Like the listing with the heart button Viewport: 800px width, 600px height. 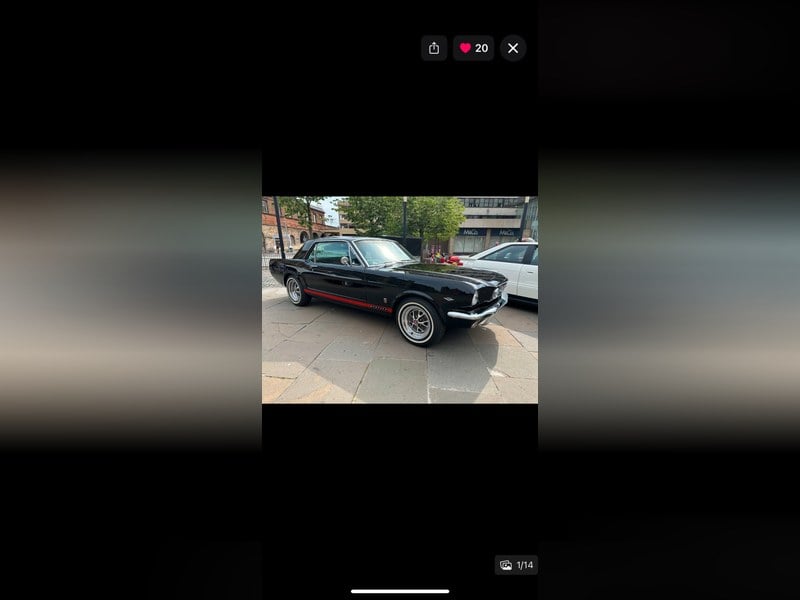point(473,48)
